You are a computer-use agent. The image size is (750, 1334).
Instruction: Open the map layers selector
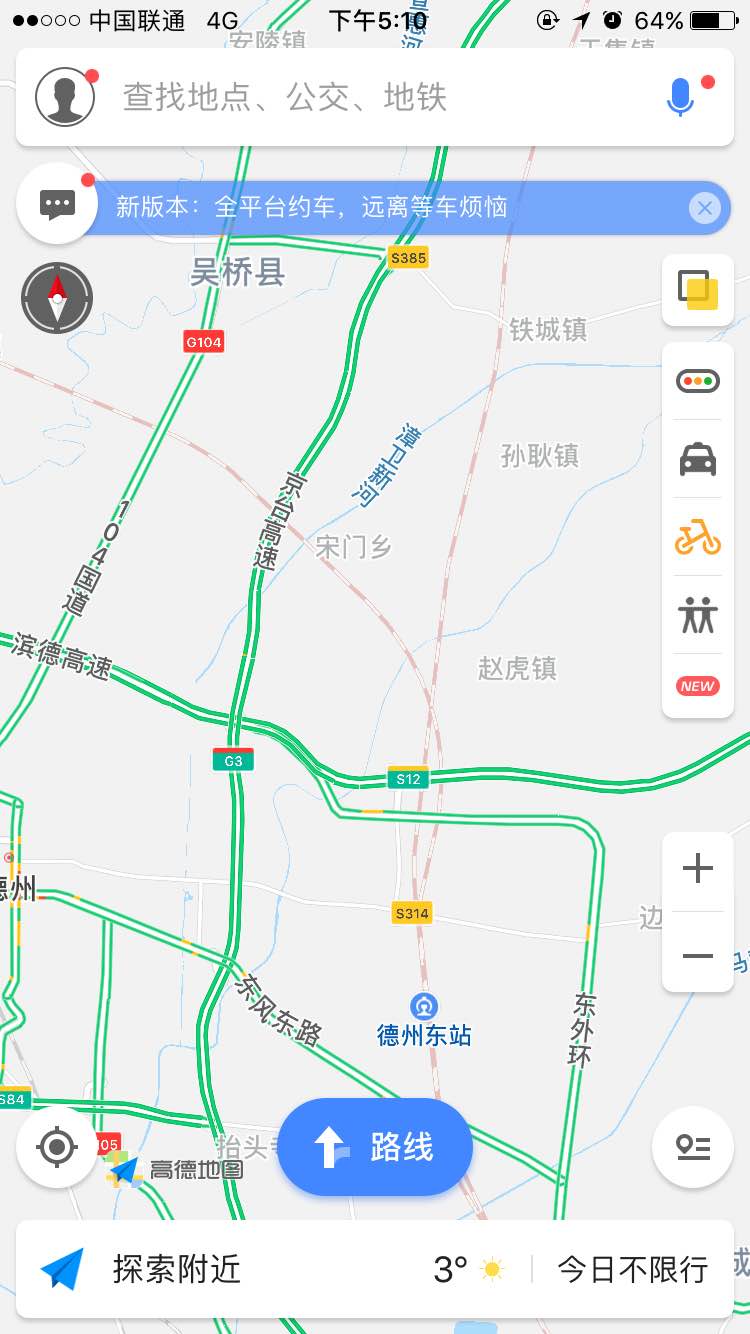click(x=698, y=290)
